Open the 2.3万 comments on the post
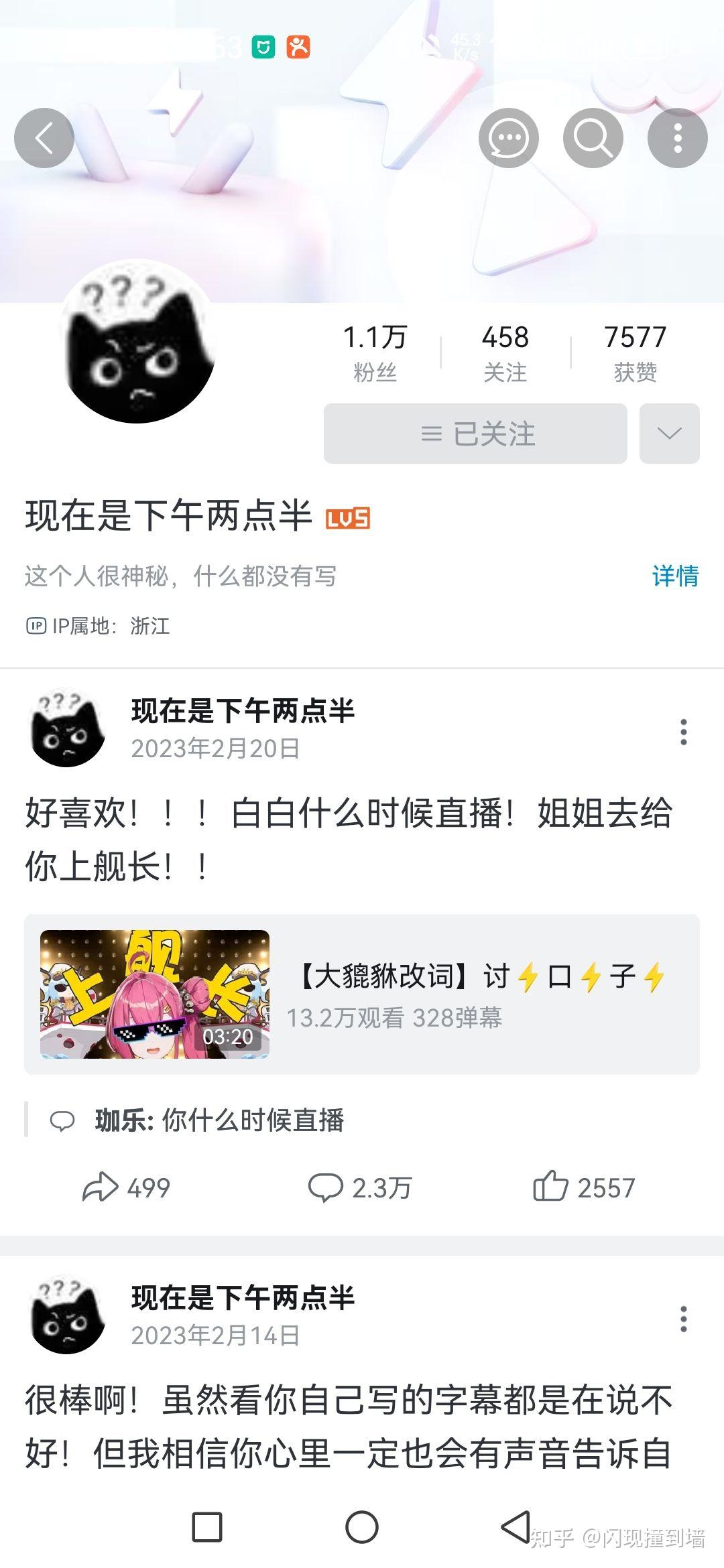Image resolution: width=724 pixels, height=1568 pixels. point(360,1188)
